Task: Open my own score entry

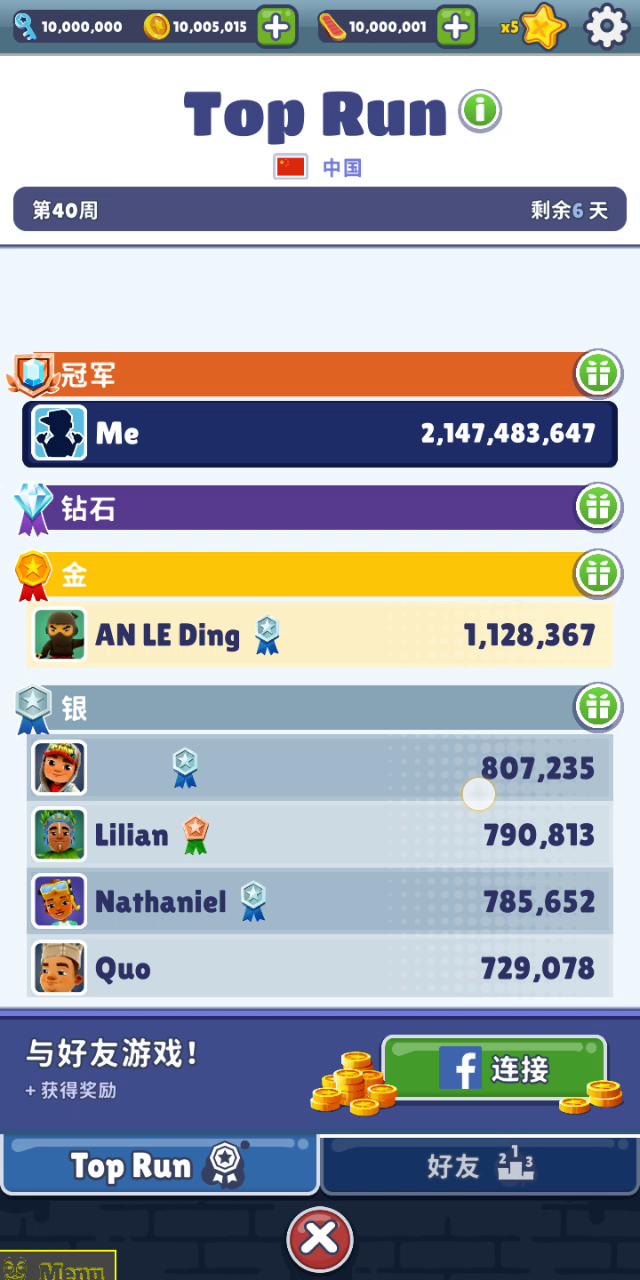Action: (320, 433)
